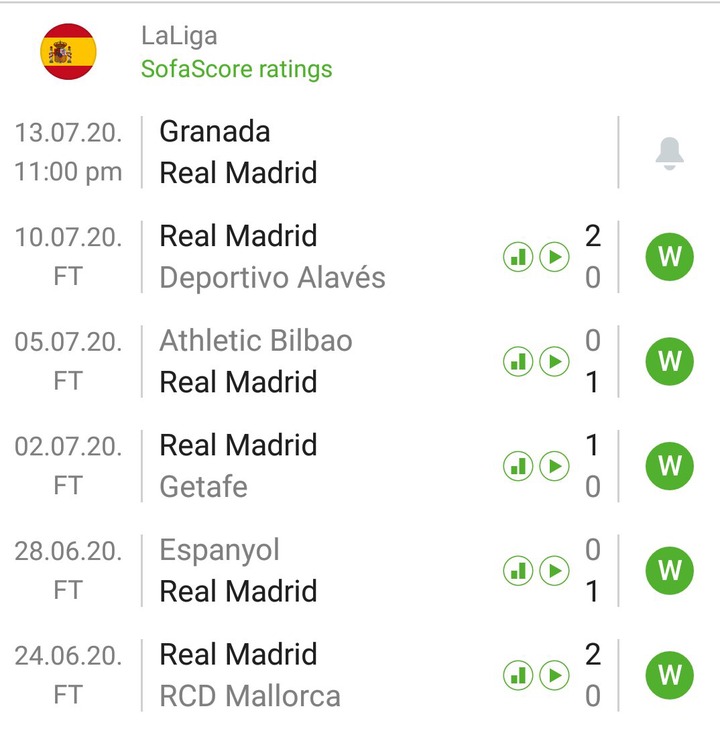This screenshot has height=729, width=720.
Task: Play highlights of the RCD Mallorca match
Action: click(x=554, y=675)
